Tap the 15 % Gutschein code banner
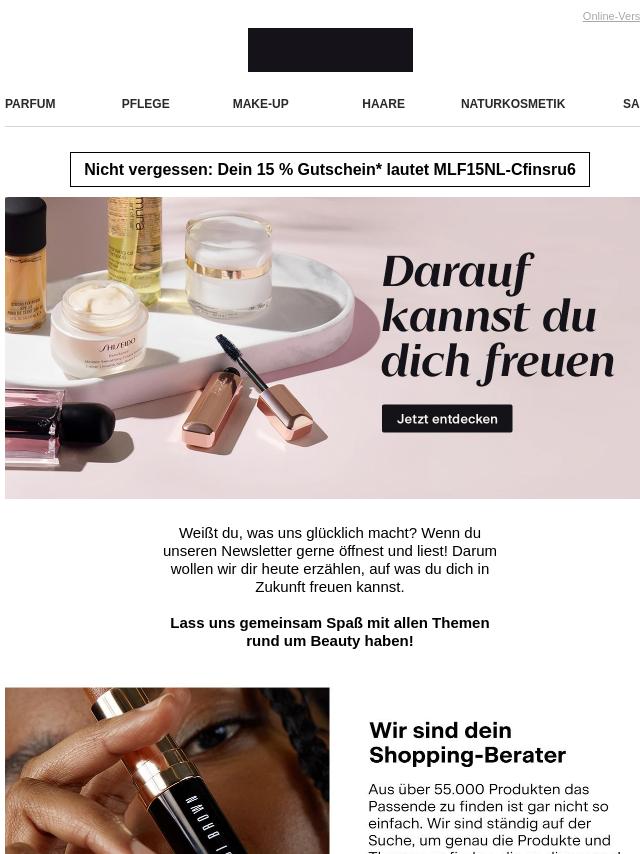The image size is (640, 854). coord(330,170)
